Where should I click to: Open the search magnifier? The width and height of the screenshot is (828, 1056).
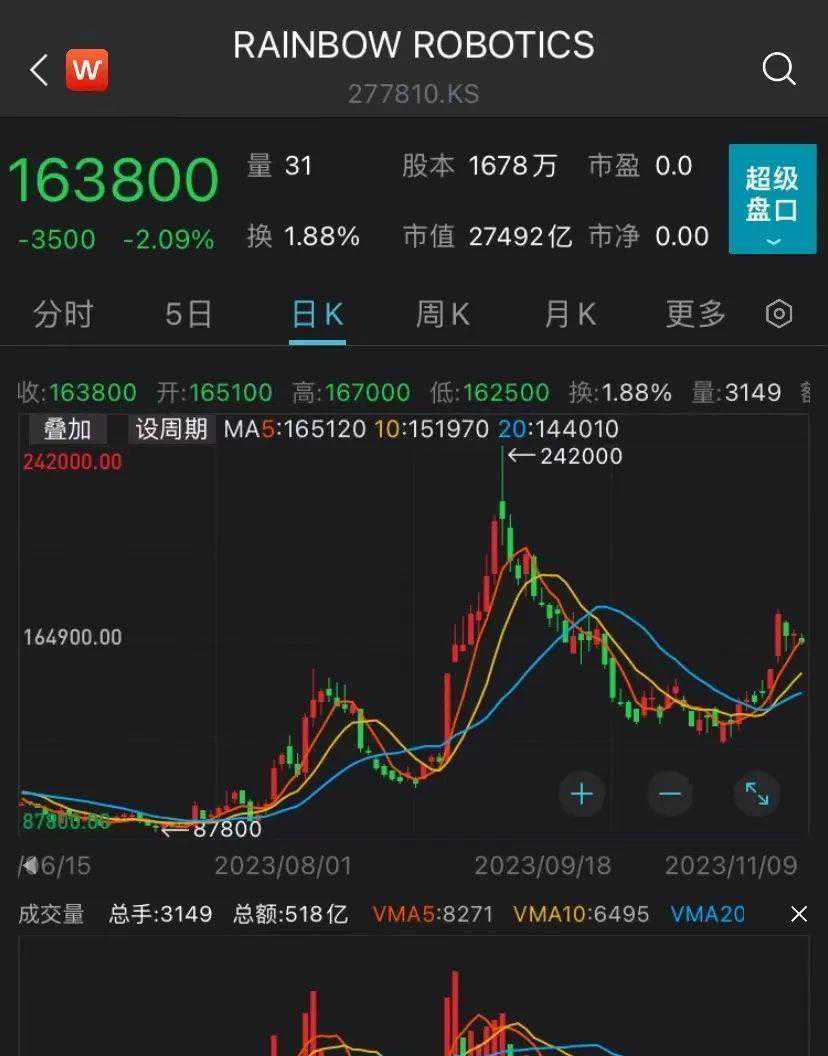tap(778, 69)
